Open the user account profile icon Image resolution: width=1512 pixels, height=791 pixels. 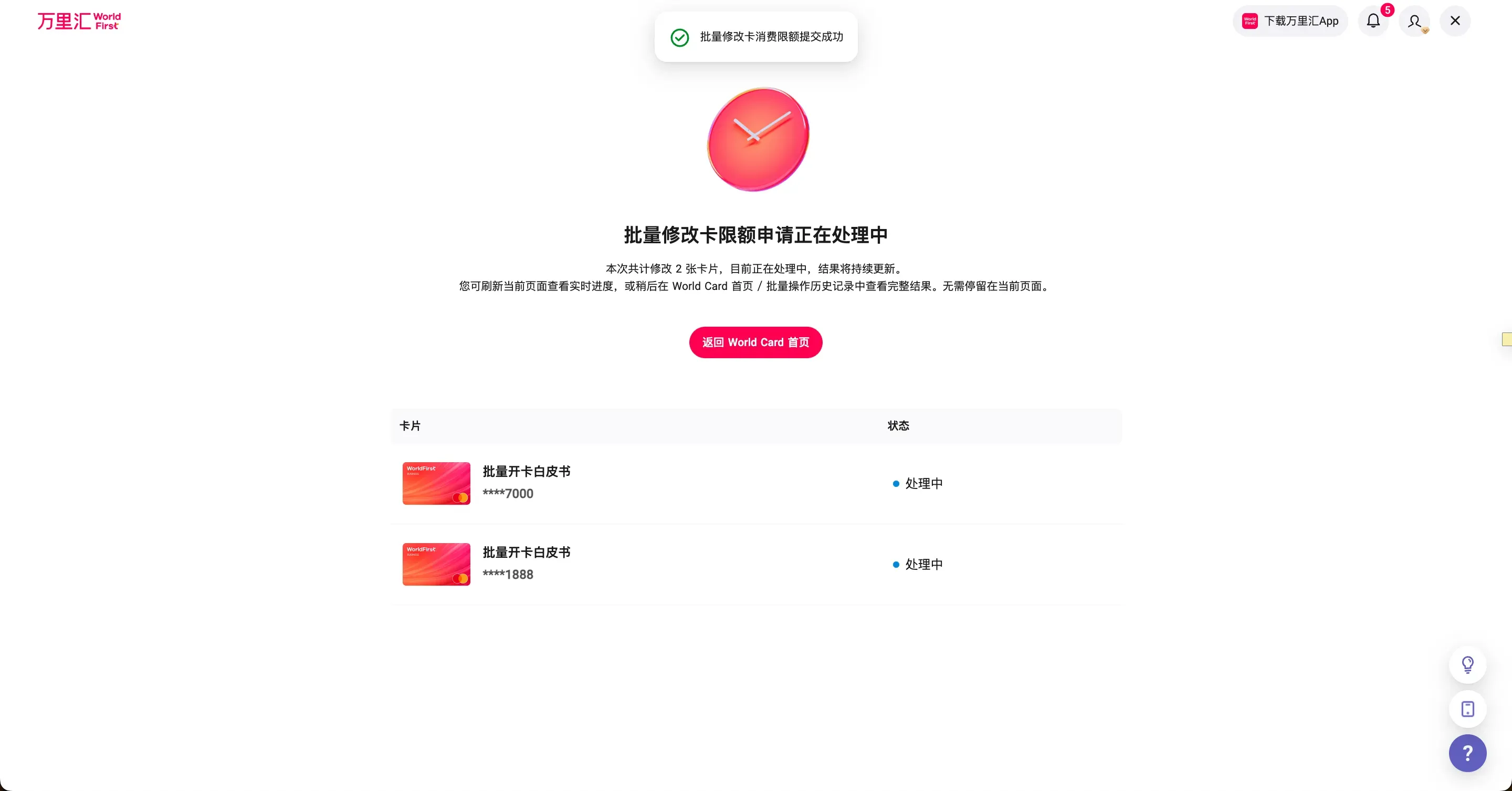click(x=1414, y=21)
